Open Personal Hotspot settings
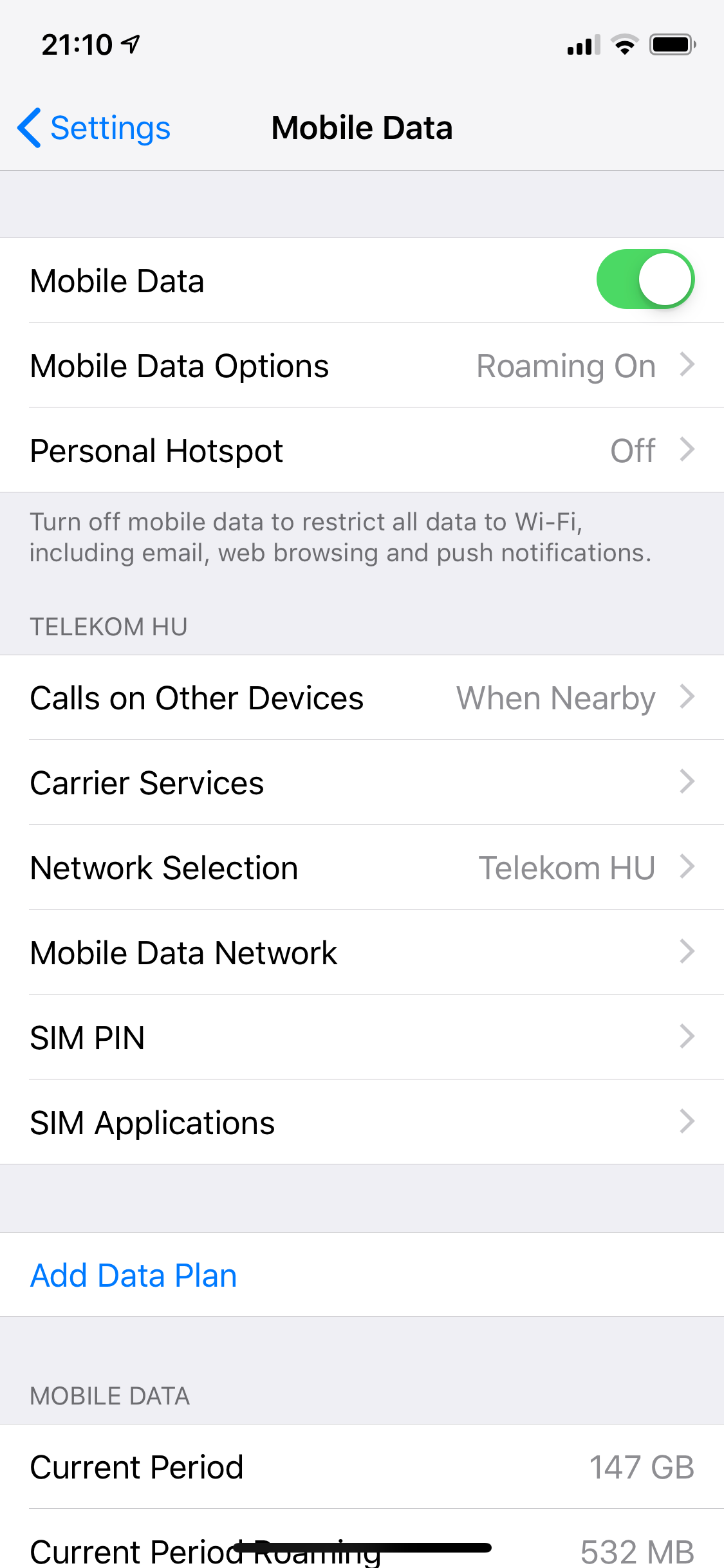The height and width of the screenshot is (1568, 724). coord(362,450)
